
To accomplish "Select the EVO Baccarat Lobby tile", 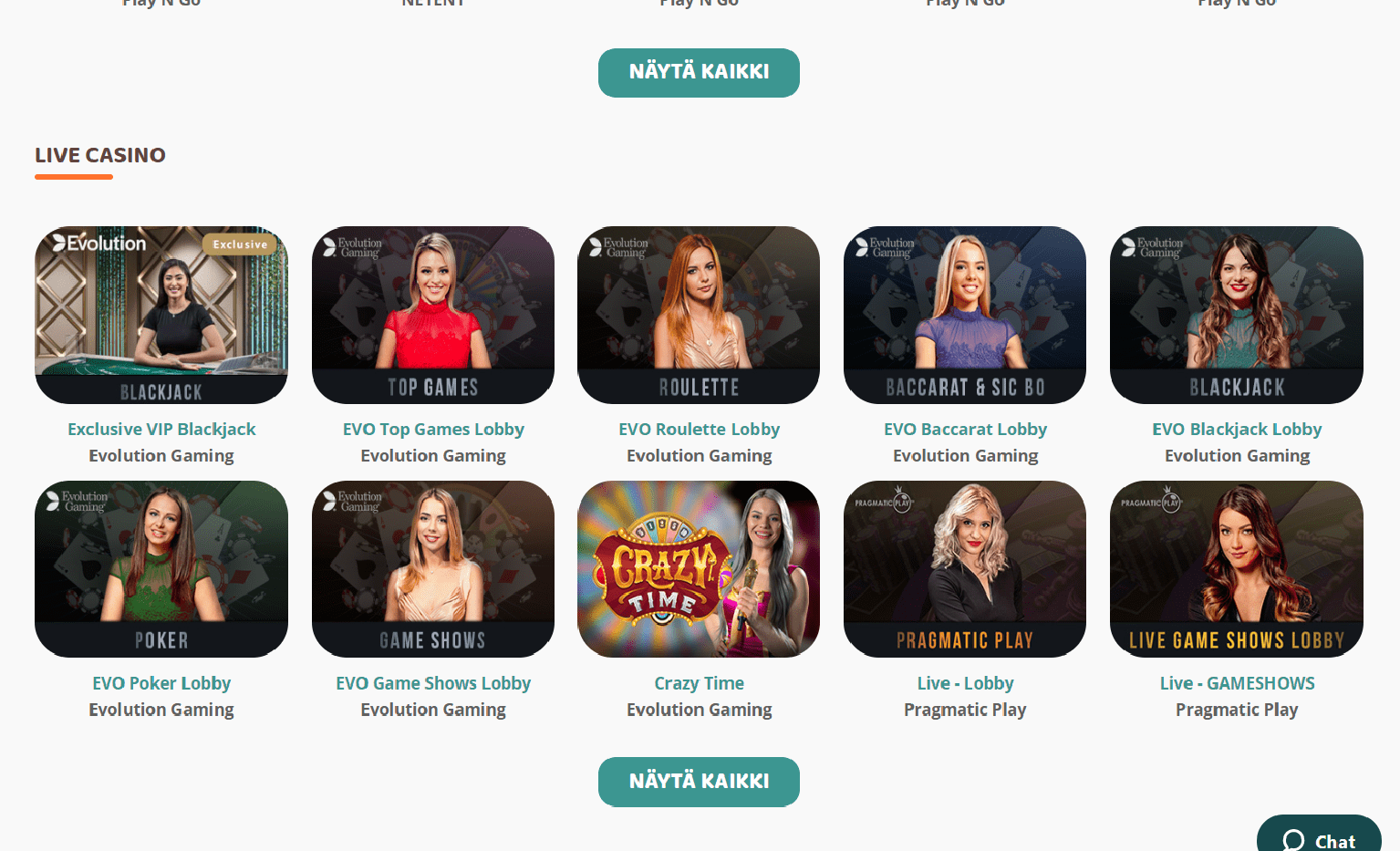I will [x=965, y=315].
